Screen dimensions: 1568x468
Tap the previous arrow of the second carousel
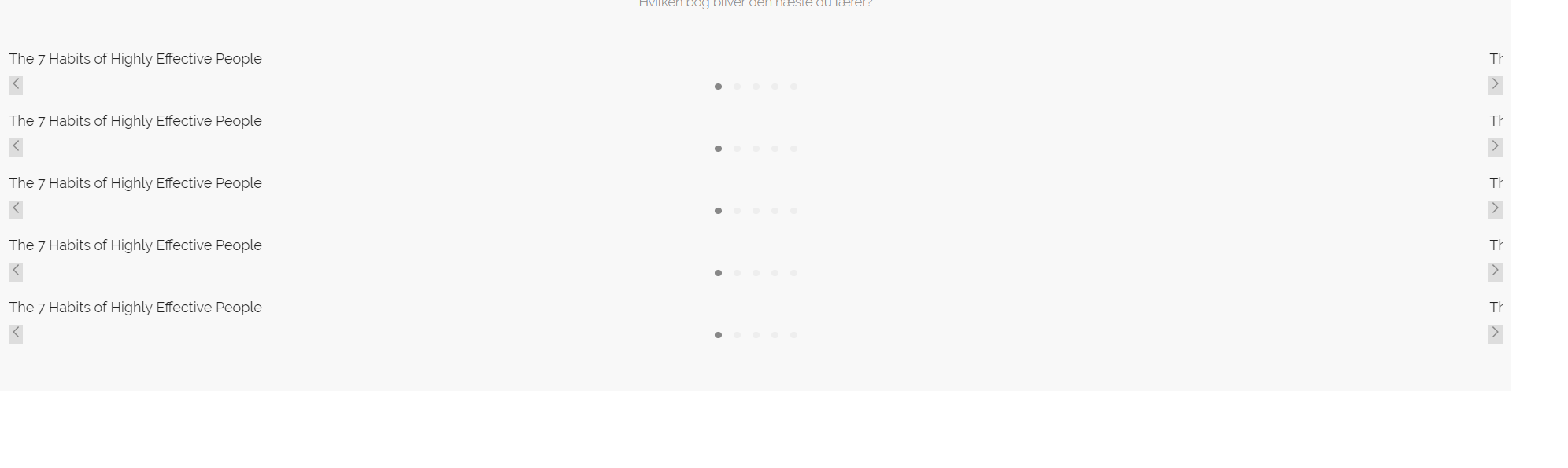pos(16,147)
